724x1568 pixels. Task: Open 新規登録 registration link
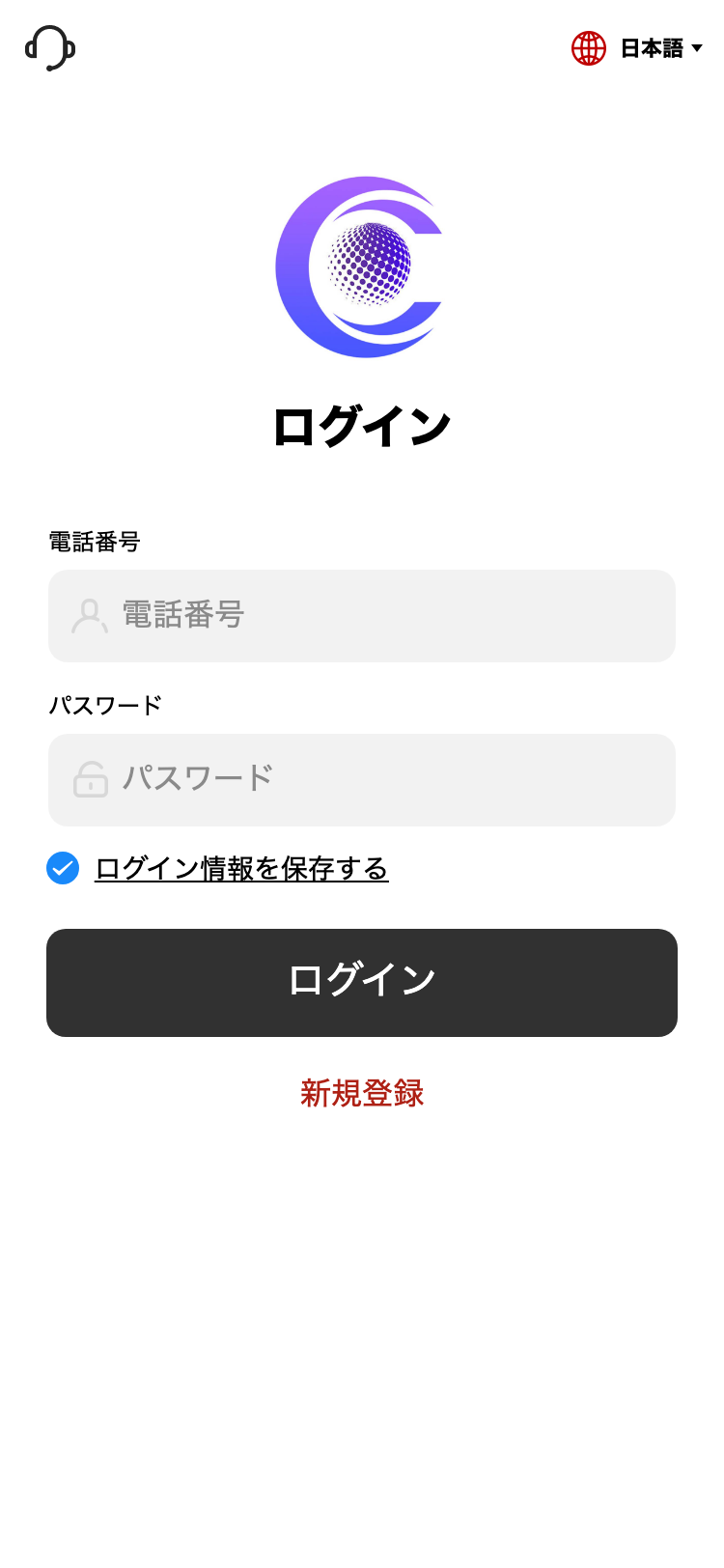(362, 1094)
